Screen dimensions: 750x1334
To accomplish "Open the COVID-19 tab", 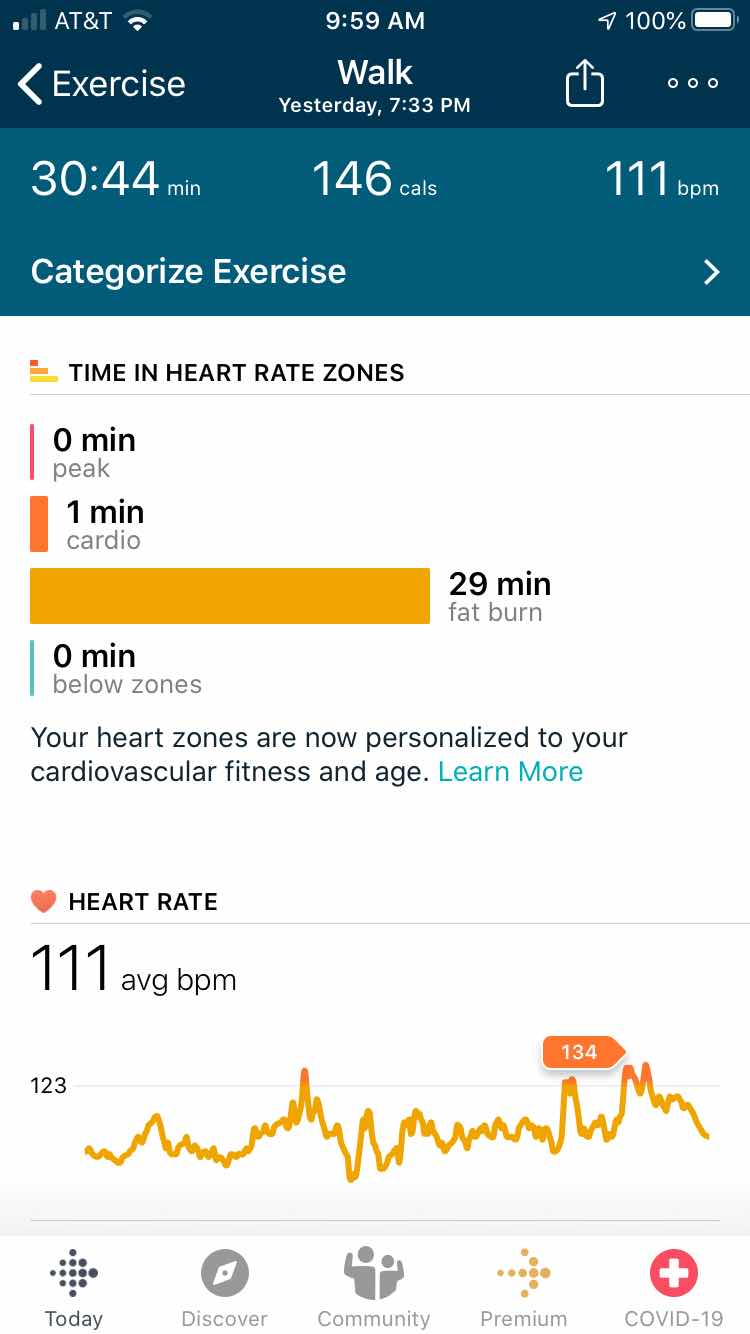I will coord(673,1288).
